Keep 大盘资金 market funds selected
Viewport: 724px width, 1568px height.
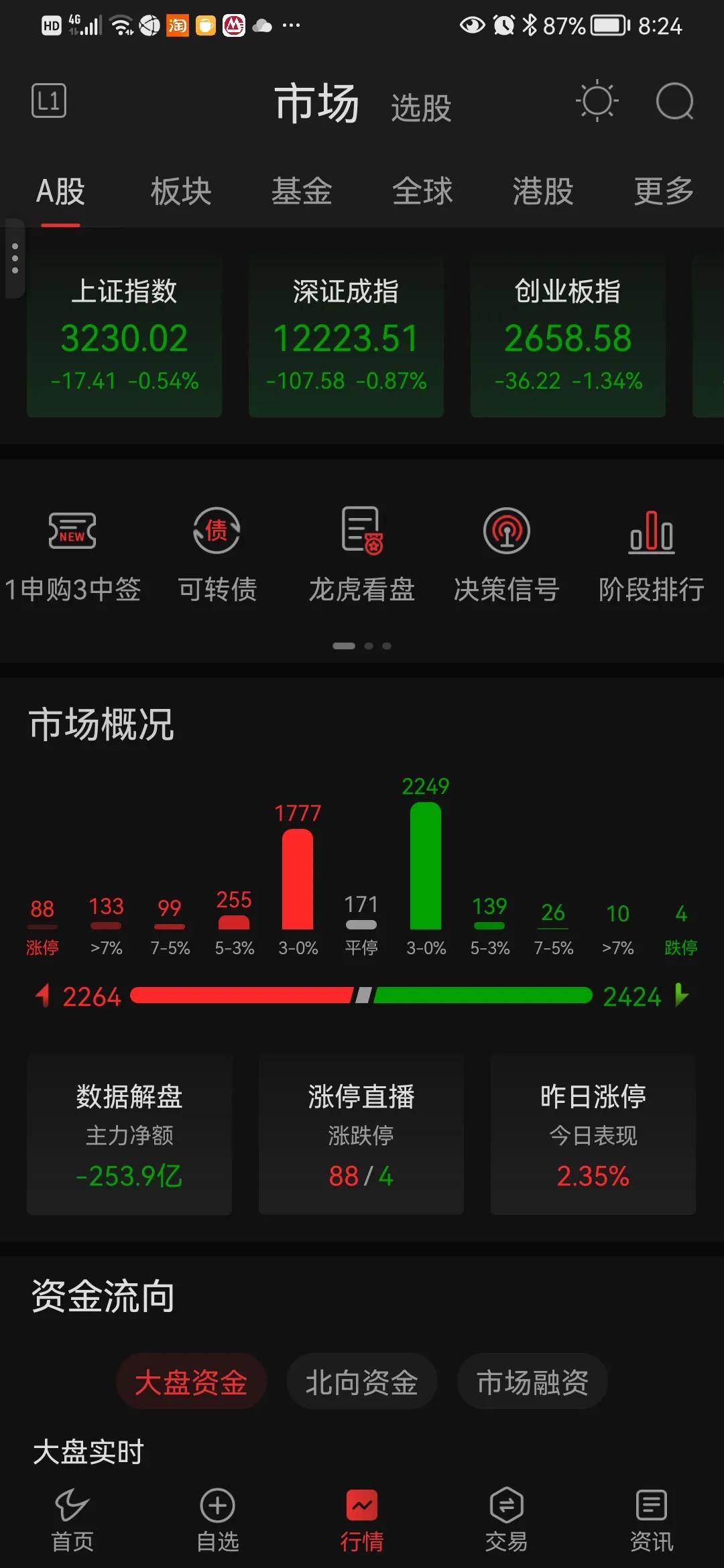(x=190, y=1380)
